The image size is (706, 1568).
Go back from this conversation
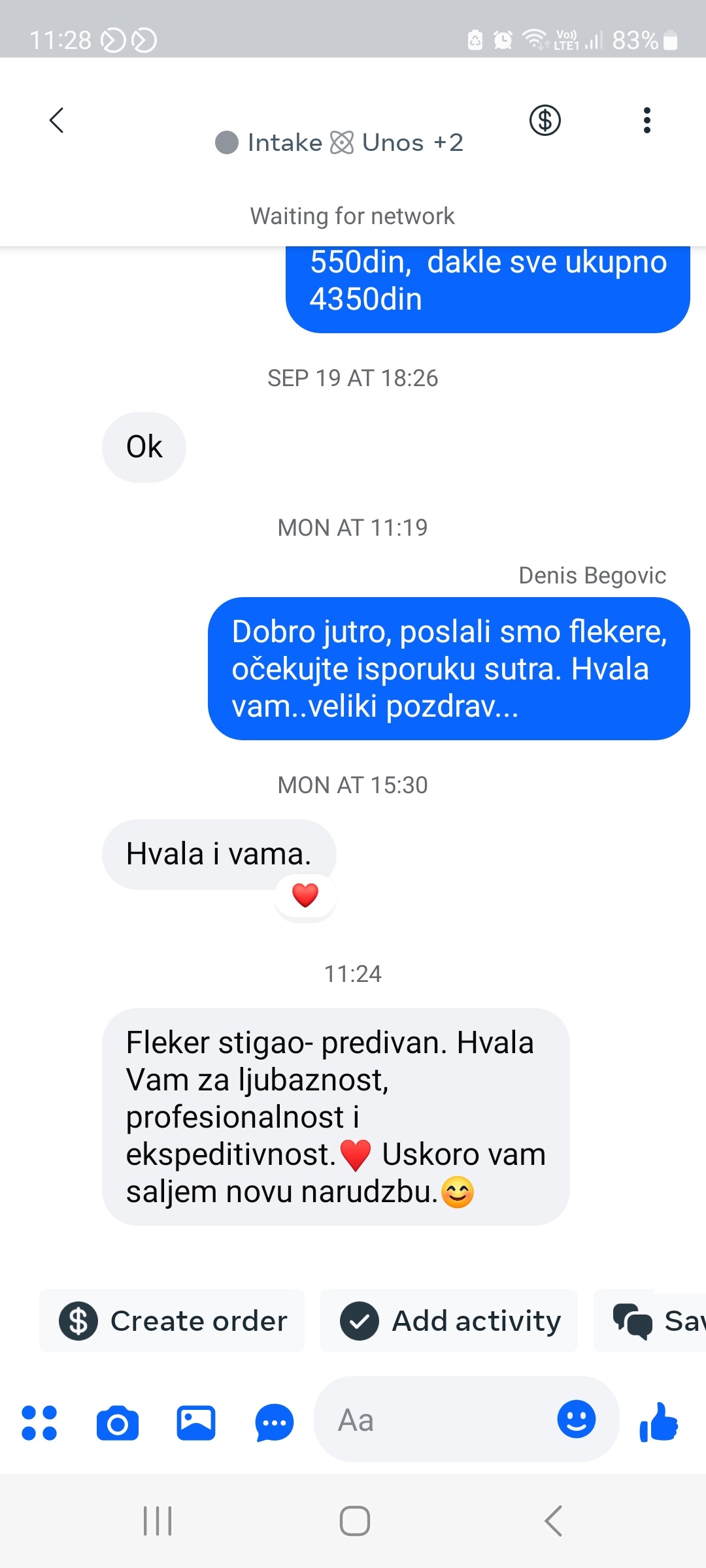[x=57, y=120]
